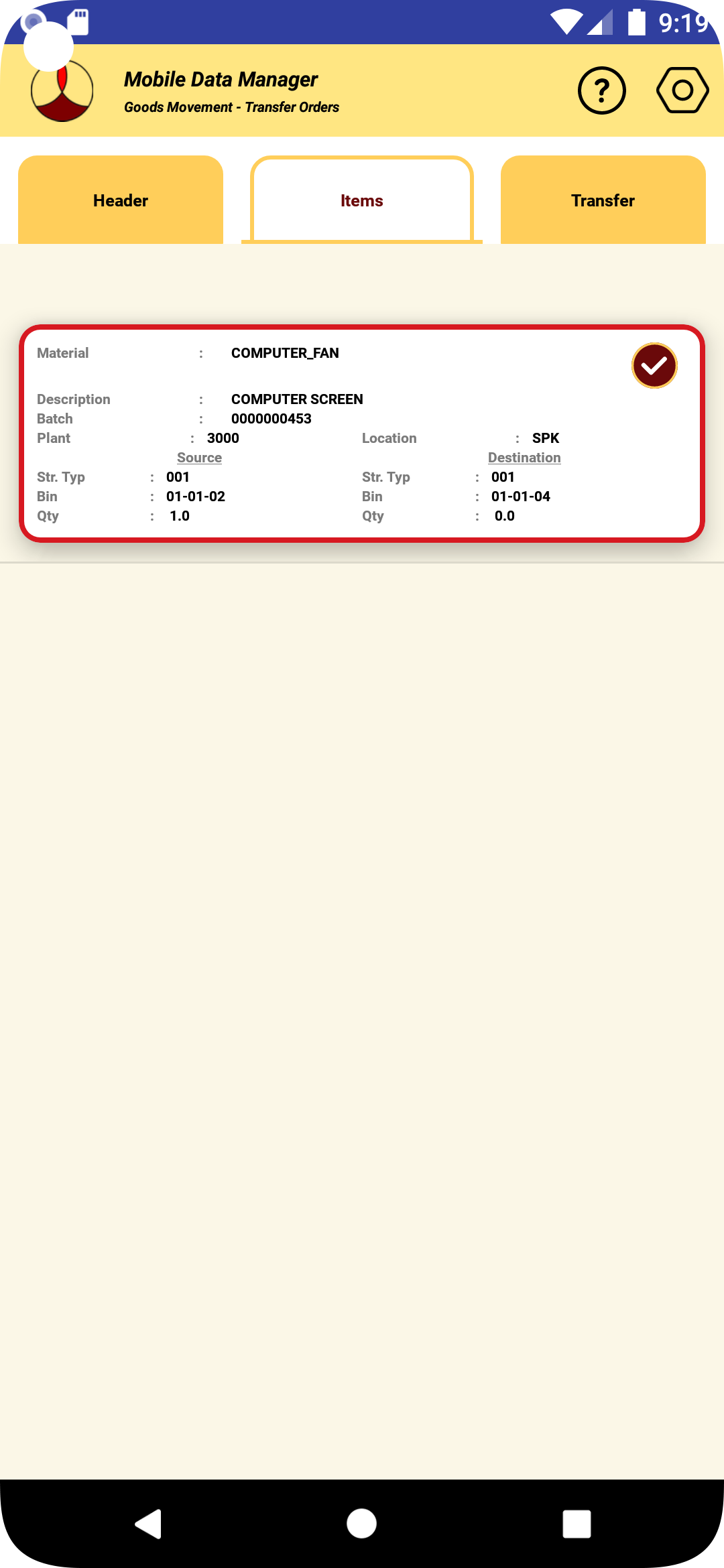Go to the Transfer tab
724x1568 pixels.
[x=603, y=200]
